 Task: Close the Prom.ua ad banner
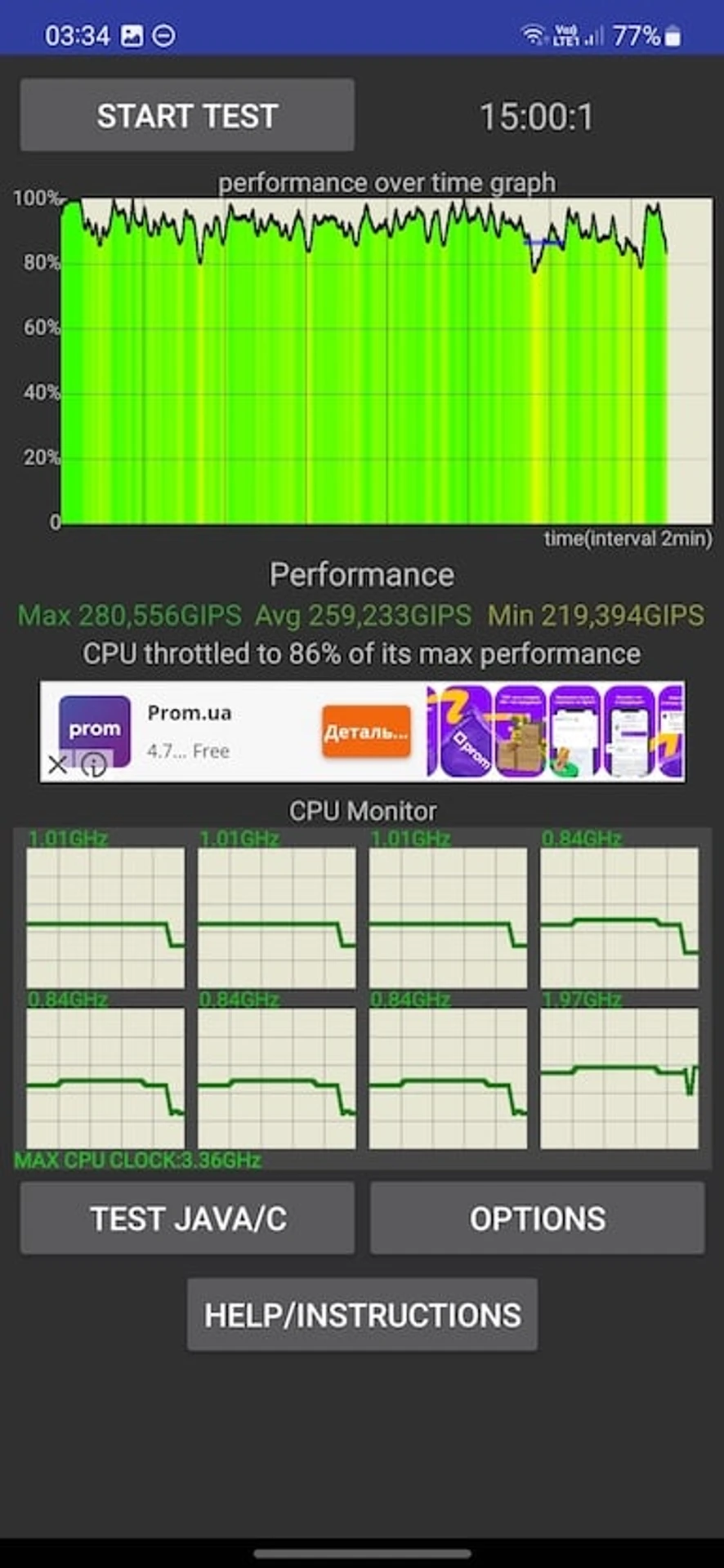click(x=57, y=765)
